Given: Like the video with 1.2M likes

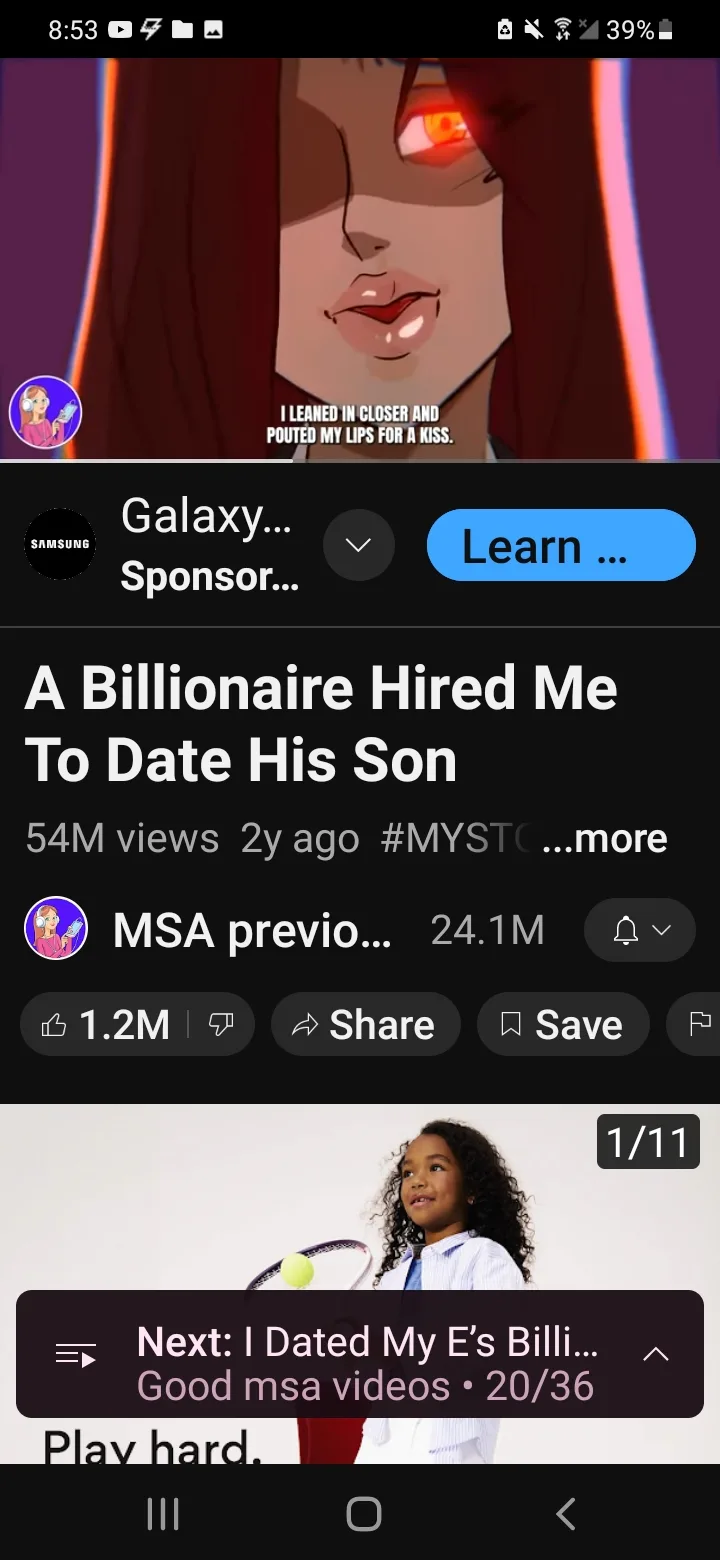Looking at the screenshot, I should pyautogui.click(x=104, y=1024).
